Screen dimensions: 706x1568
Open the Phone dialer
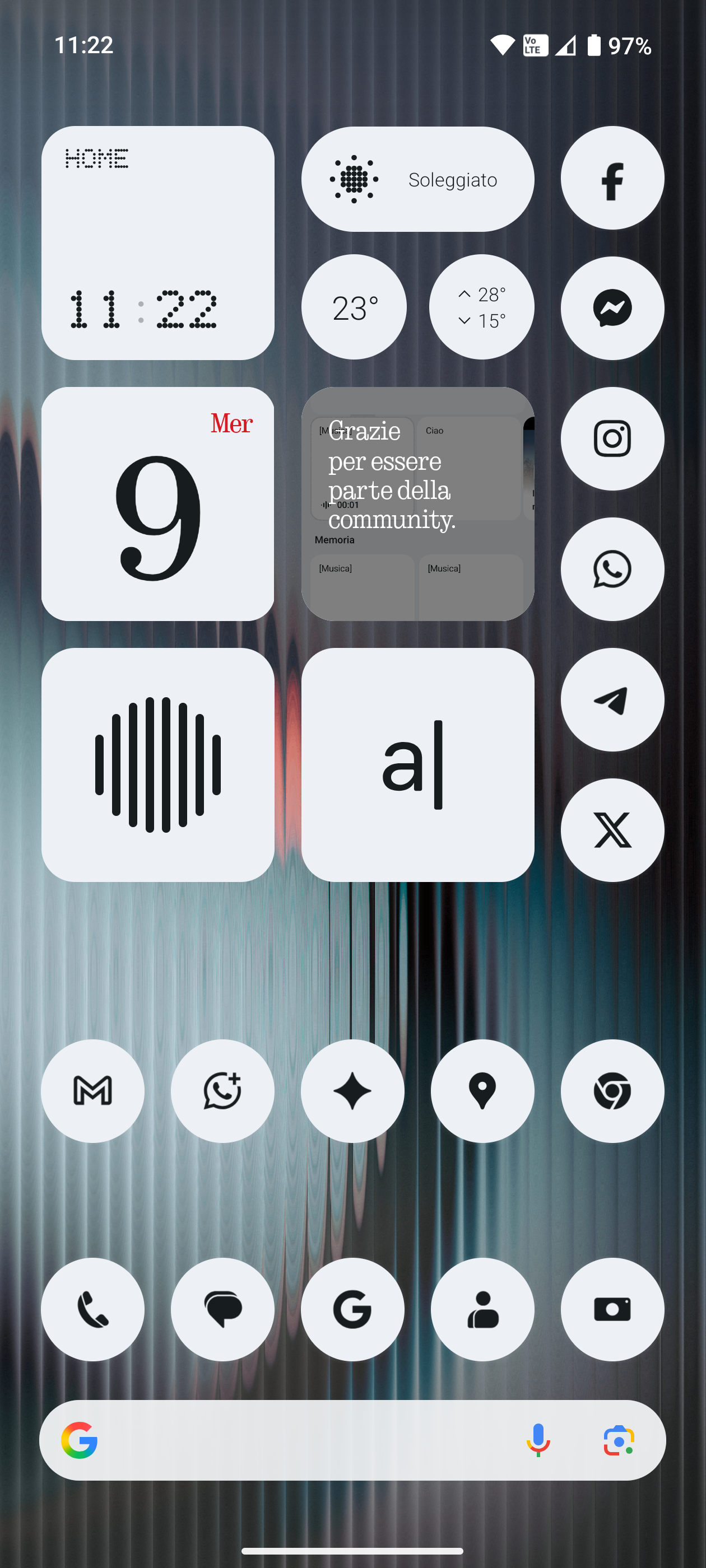pos(92,1309)
